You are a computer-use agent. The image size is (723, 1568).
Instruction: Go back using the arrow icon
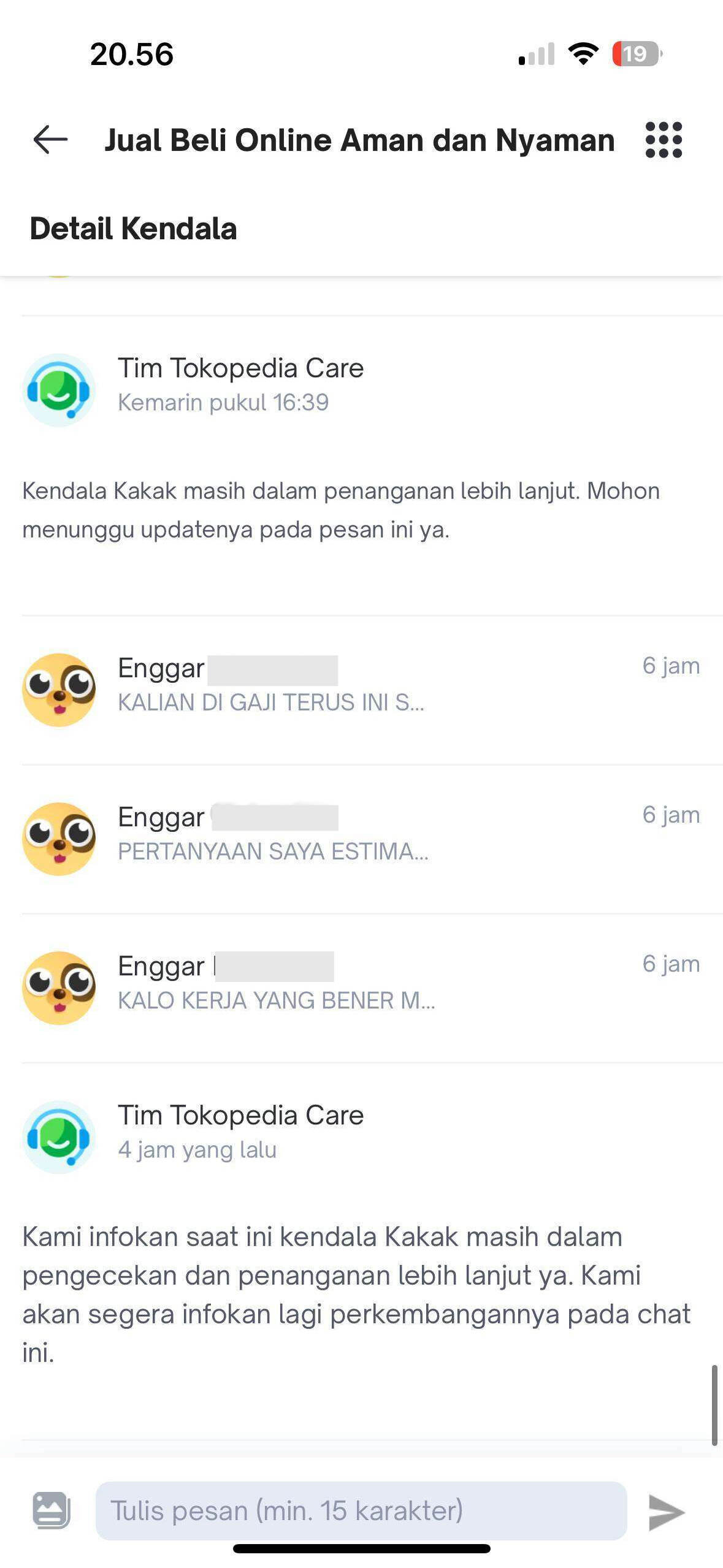pos(50,140)
